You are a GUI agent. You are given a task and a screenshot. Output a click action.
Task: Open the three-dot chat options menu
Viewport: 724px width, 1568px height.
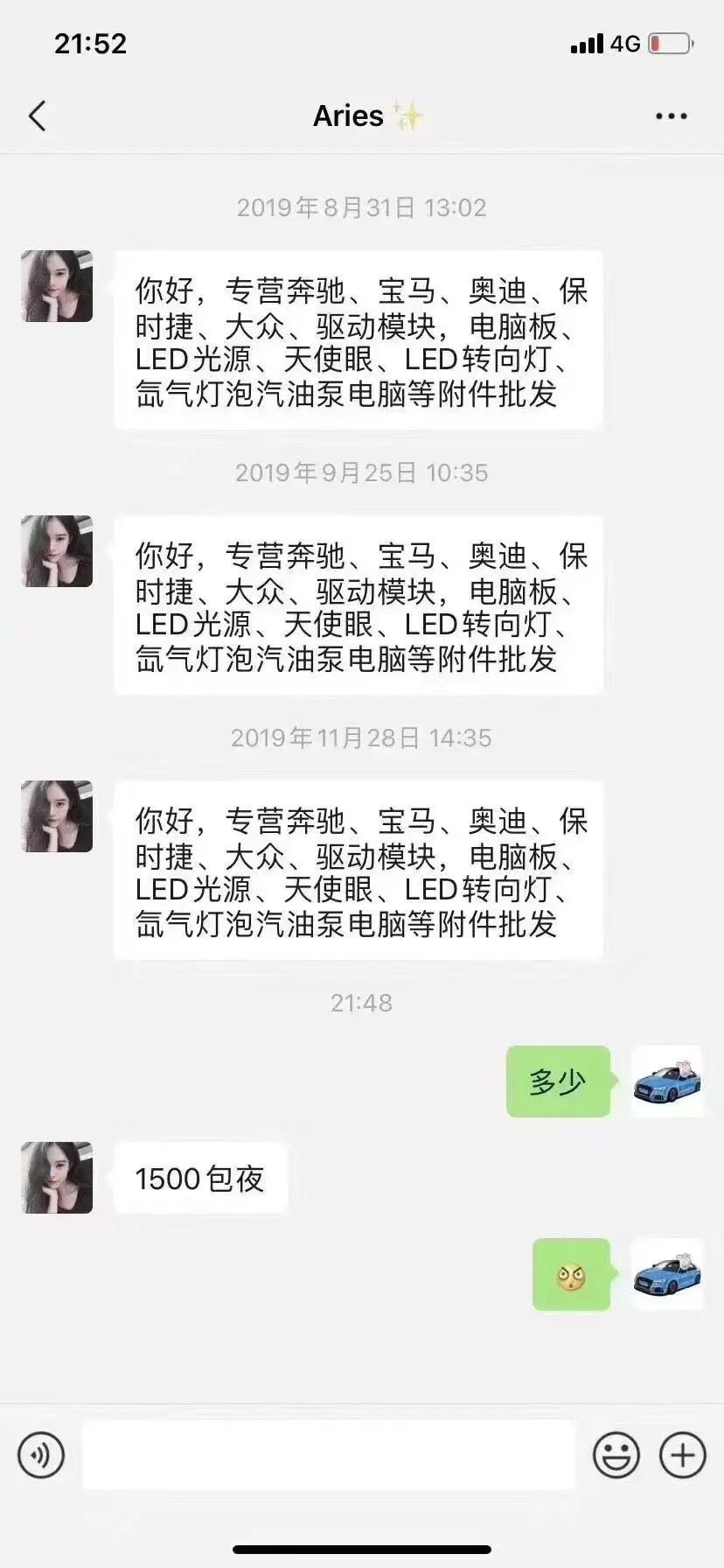click(671, 116)
